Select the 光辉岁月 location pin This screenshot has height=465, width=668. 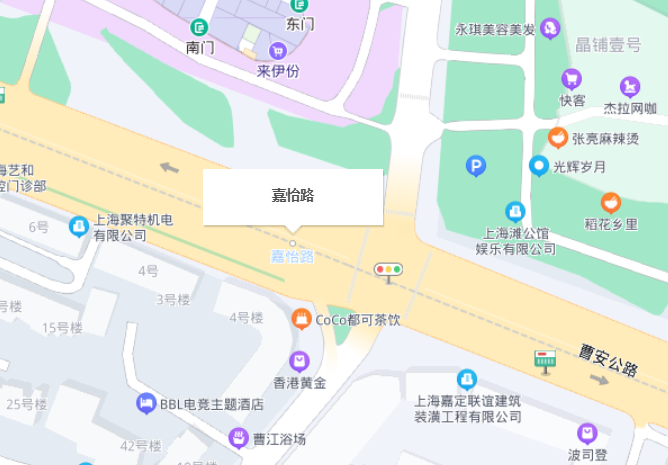[539, 166]
